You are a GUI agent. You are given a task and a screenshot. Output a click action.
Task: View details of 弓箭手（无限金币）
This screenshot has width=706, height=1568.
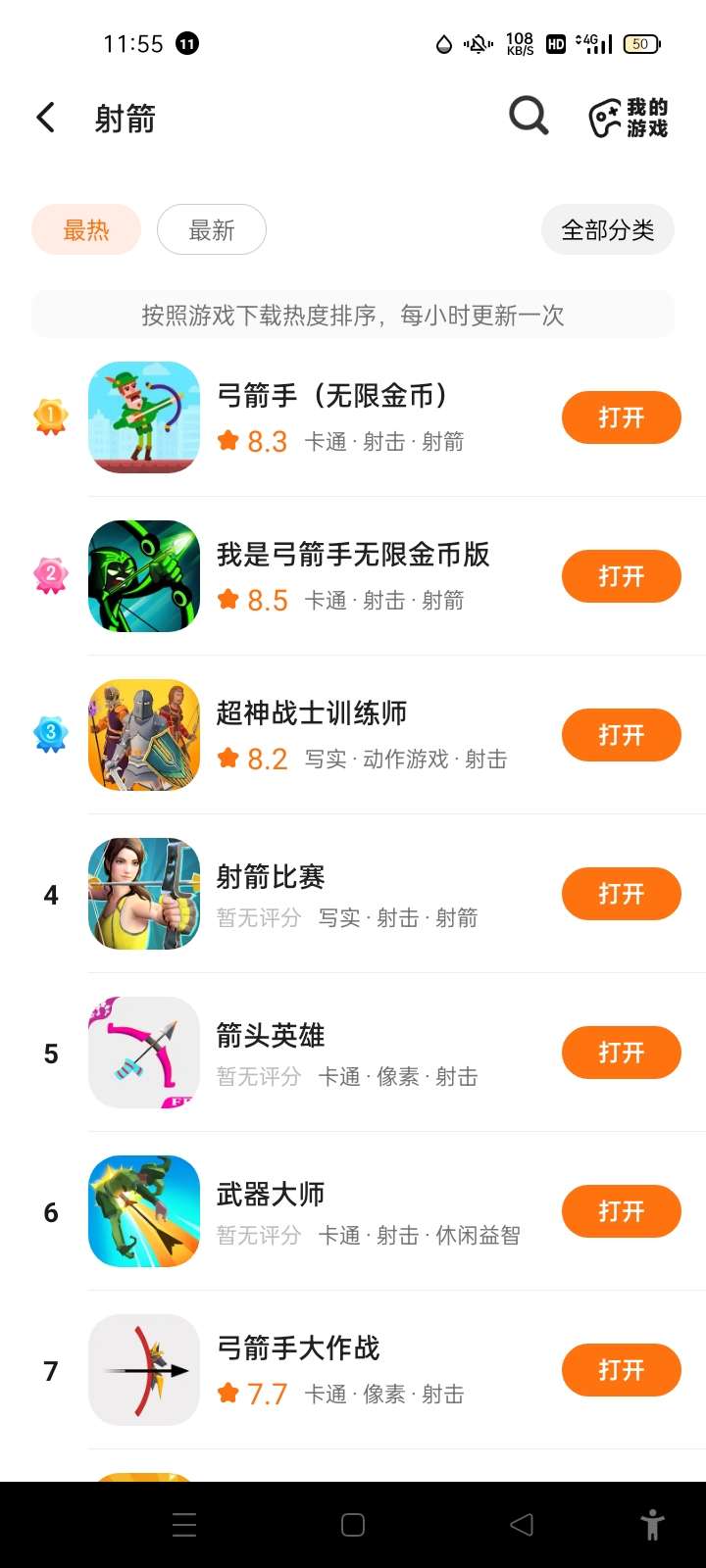click(x=331, y=397)
